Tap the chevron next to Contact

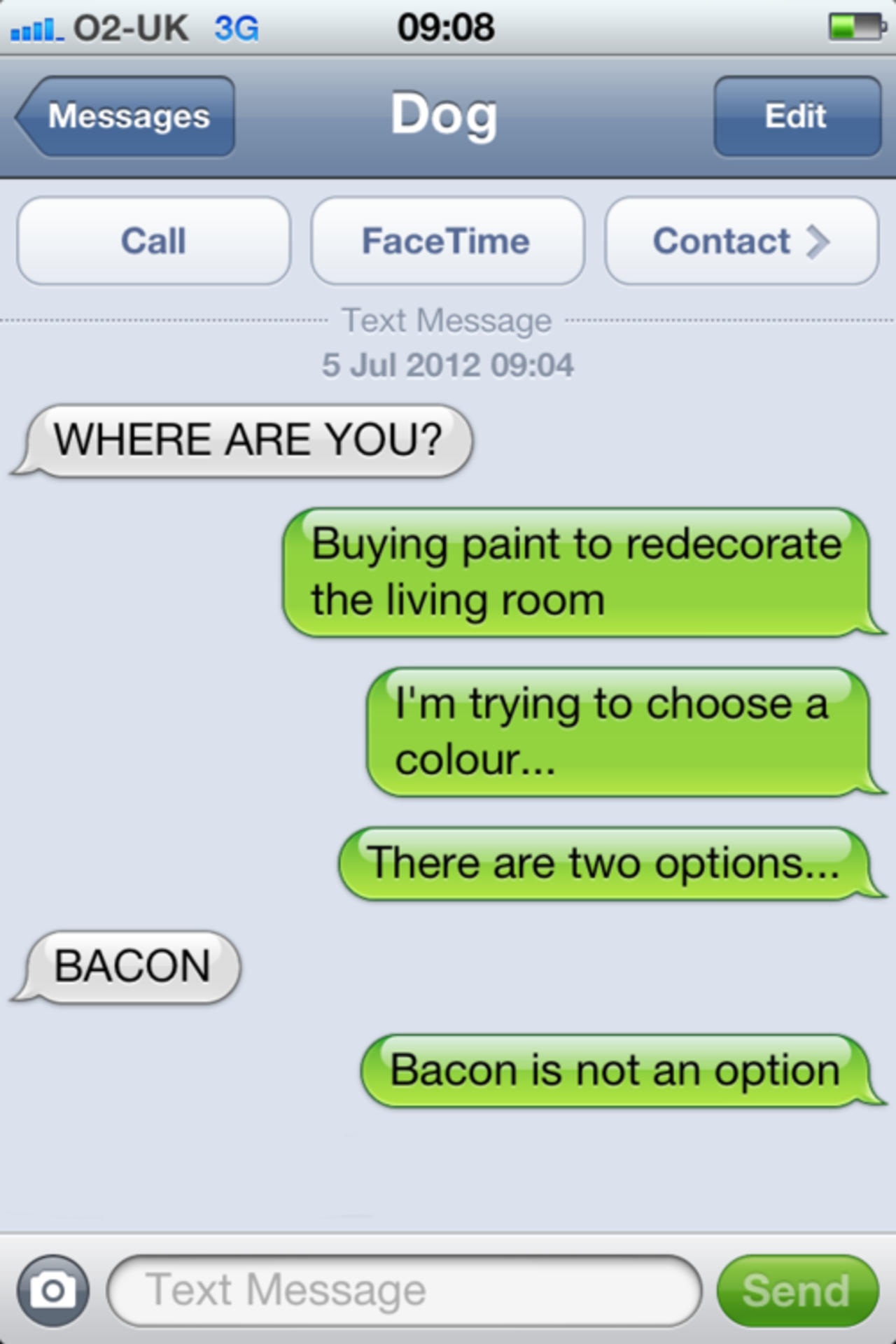pos(819,241)
